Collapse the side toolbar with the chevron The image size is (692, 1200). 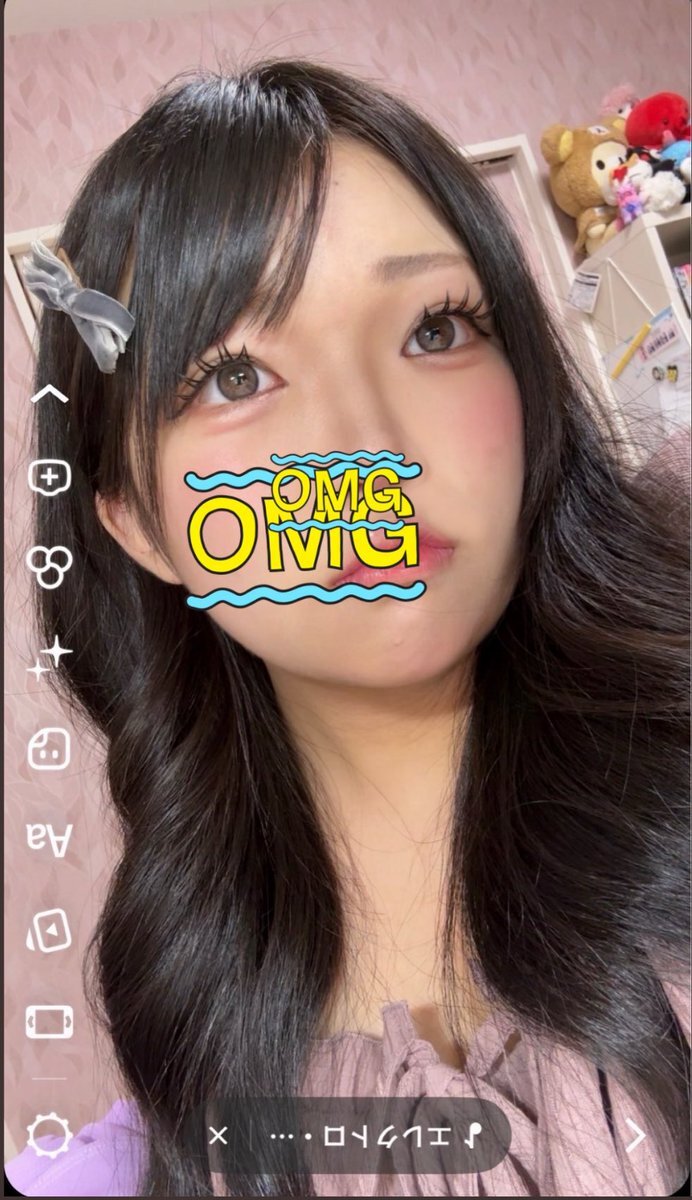point(49,394)
